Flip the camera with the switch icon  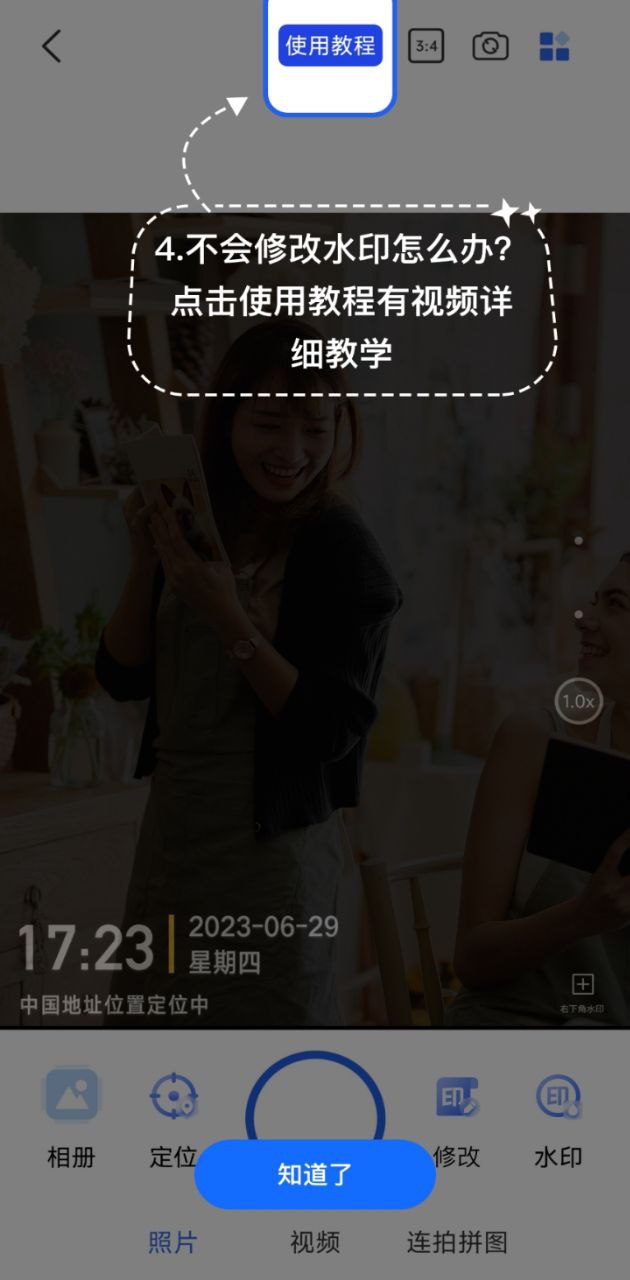(490, 46)
